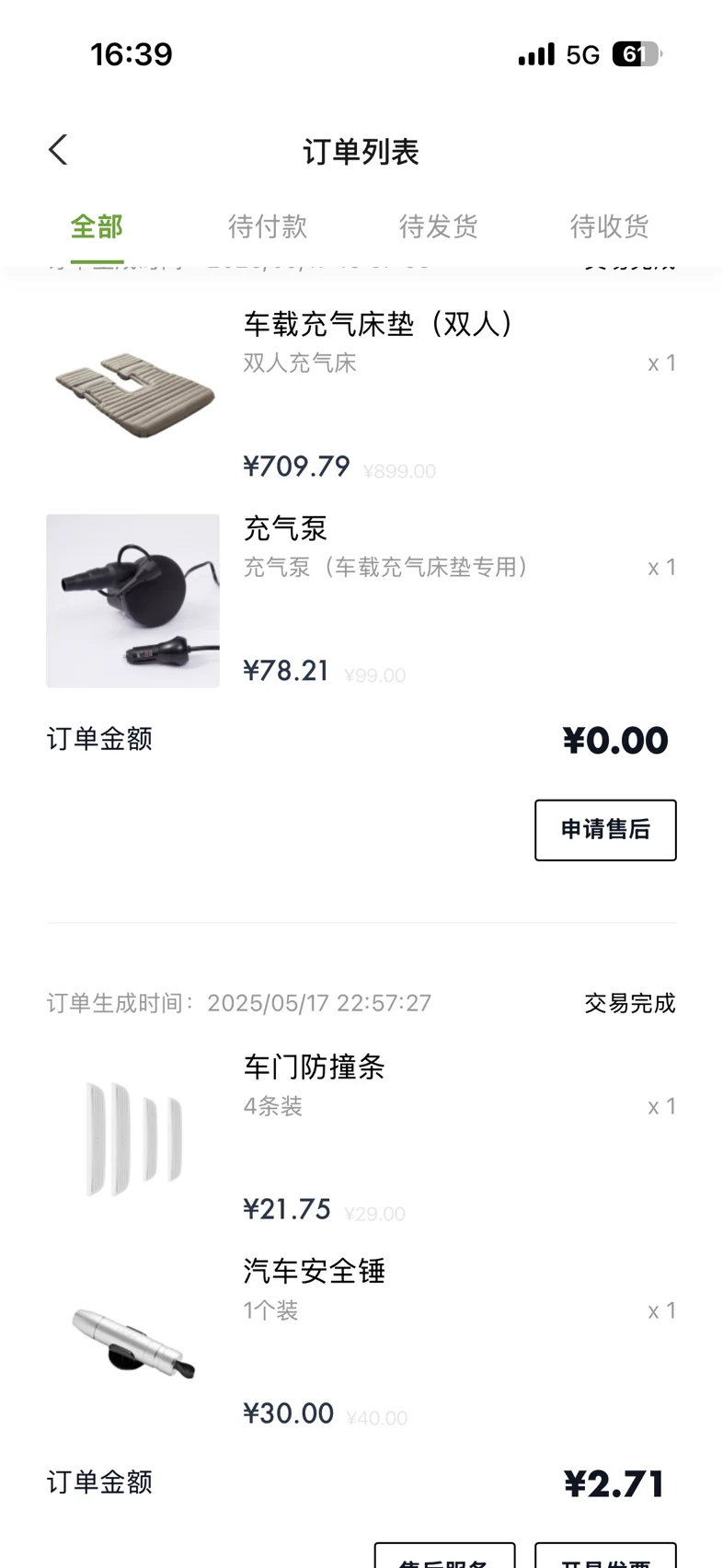Open the 汽车安全锤 order item
The image size is (723, 1568).
(x=314, y=1272)
